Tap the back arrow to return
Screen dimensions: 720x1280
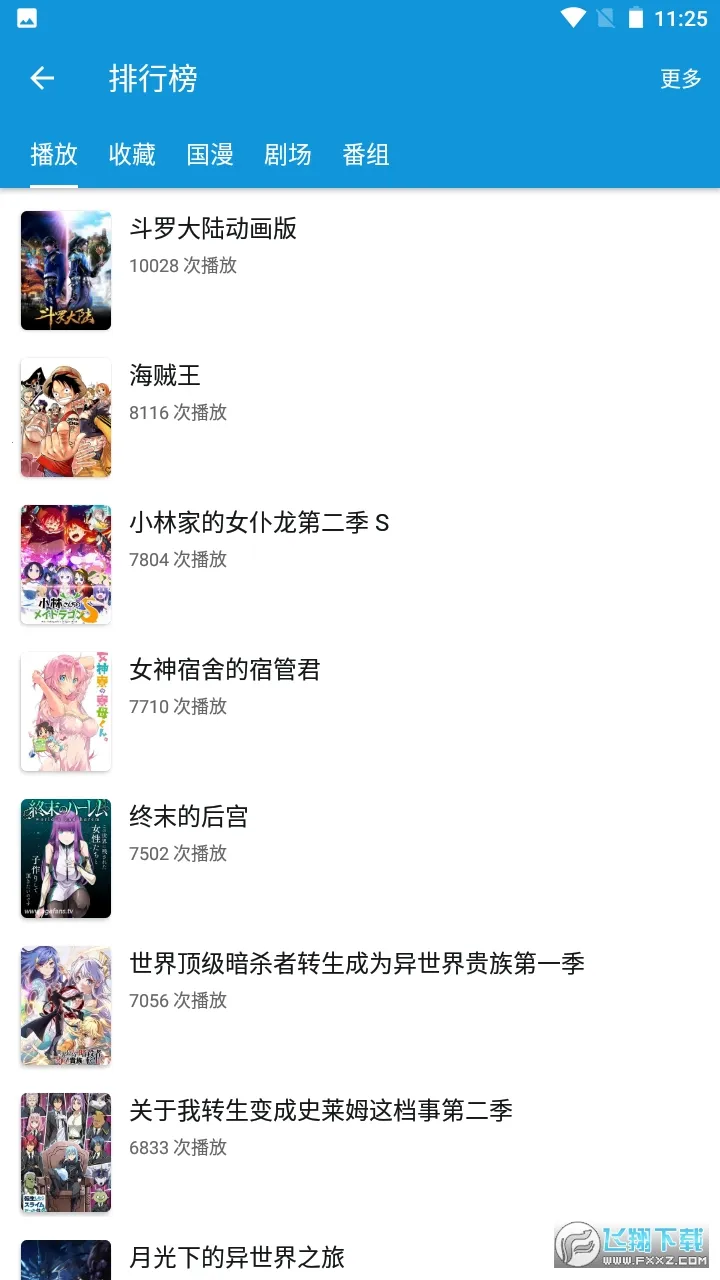click(x=42, y=78)
